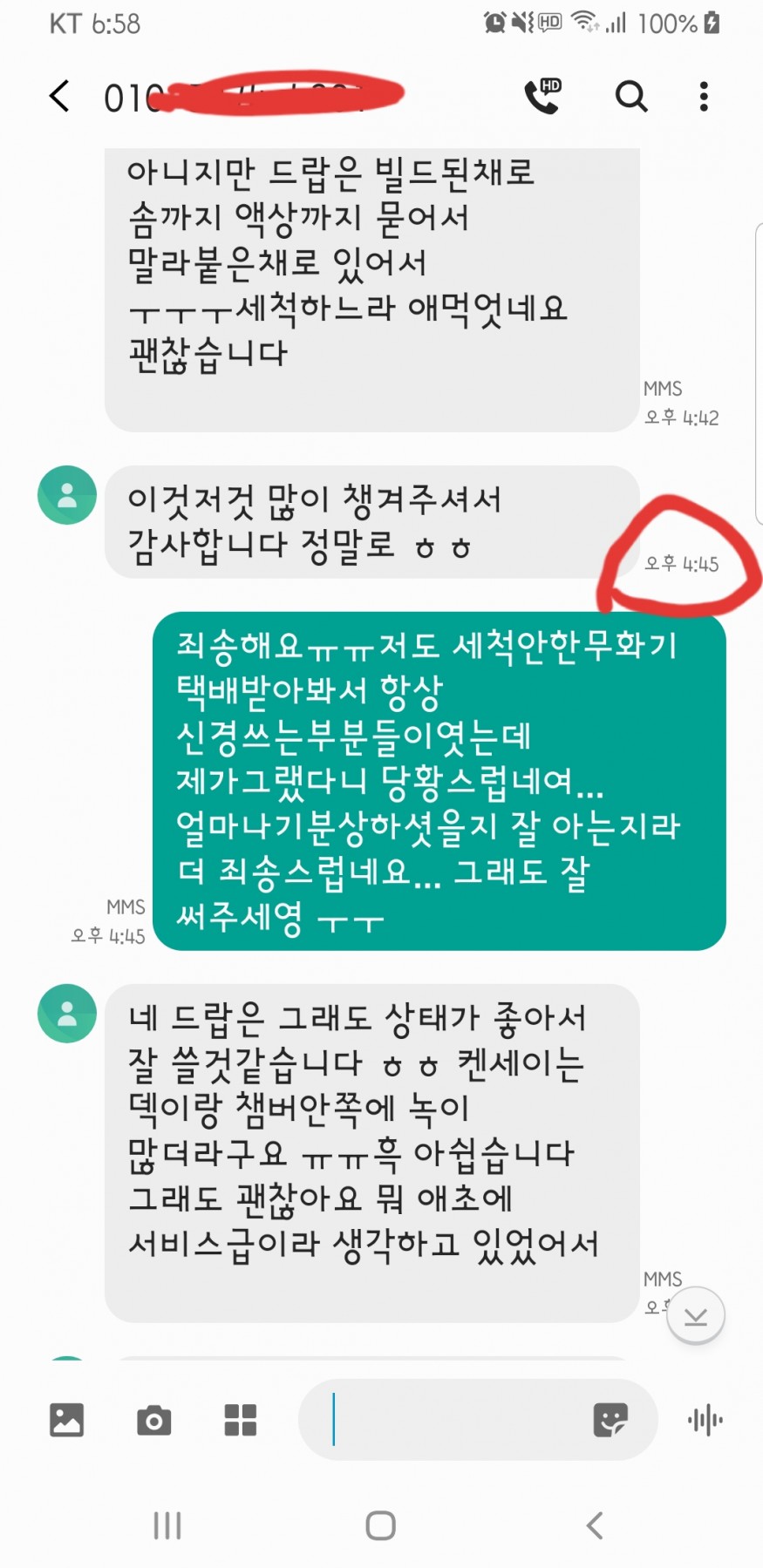Open the overflow menu
Image resolution: width=763 pixels, height=1568 pixels.
(703, 96)
